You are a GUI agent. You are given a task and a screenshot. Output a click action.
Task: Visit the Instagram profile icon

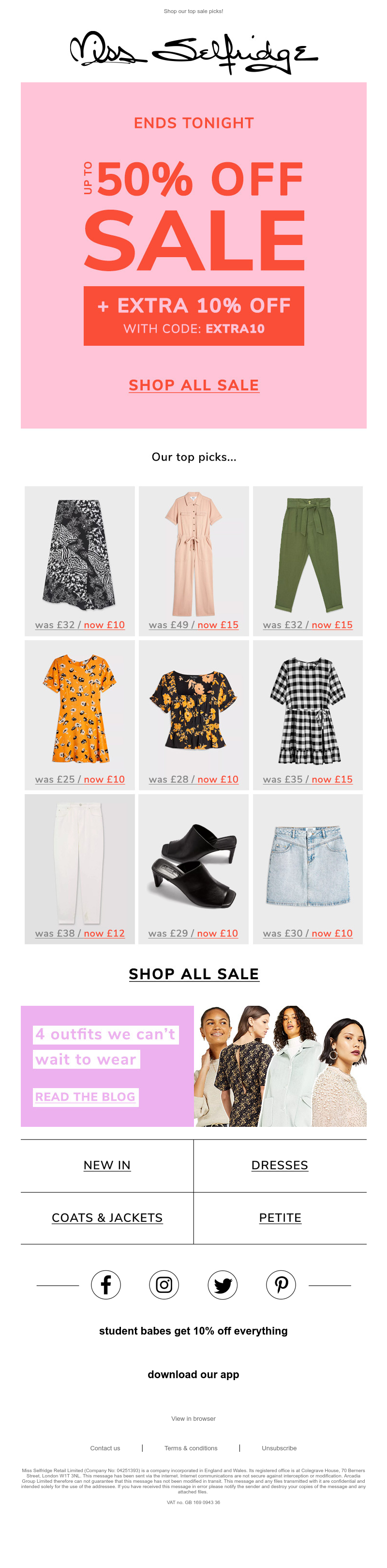pyautogui.click(x=164, y=1285)
